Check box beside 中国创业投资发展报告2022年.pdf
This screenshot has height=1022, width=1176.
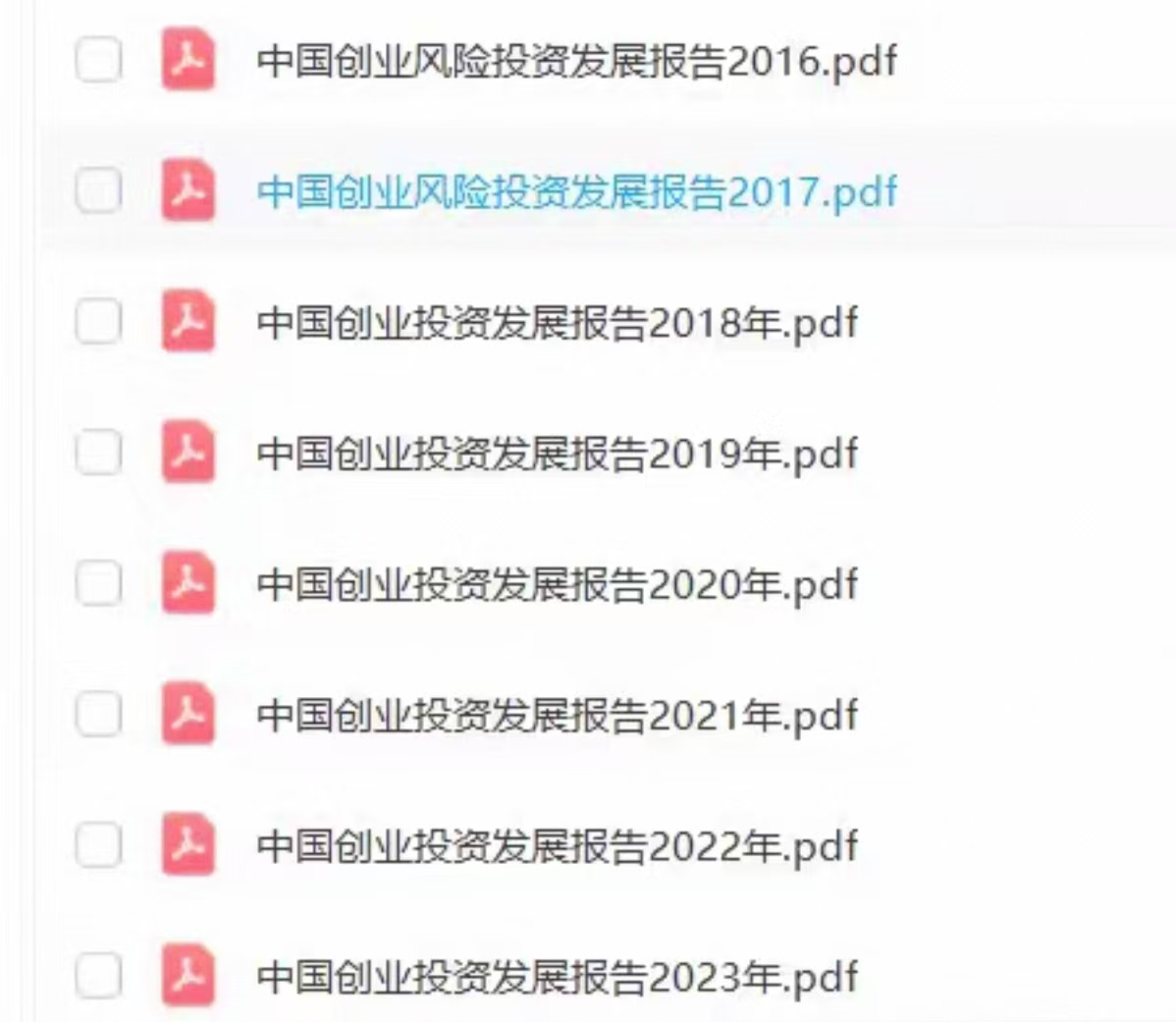(98, 844)
